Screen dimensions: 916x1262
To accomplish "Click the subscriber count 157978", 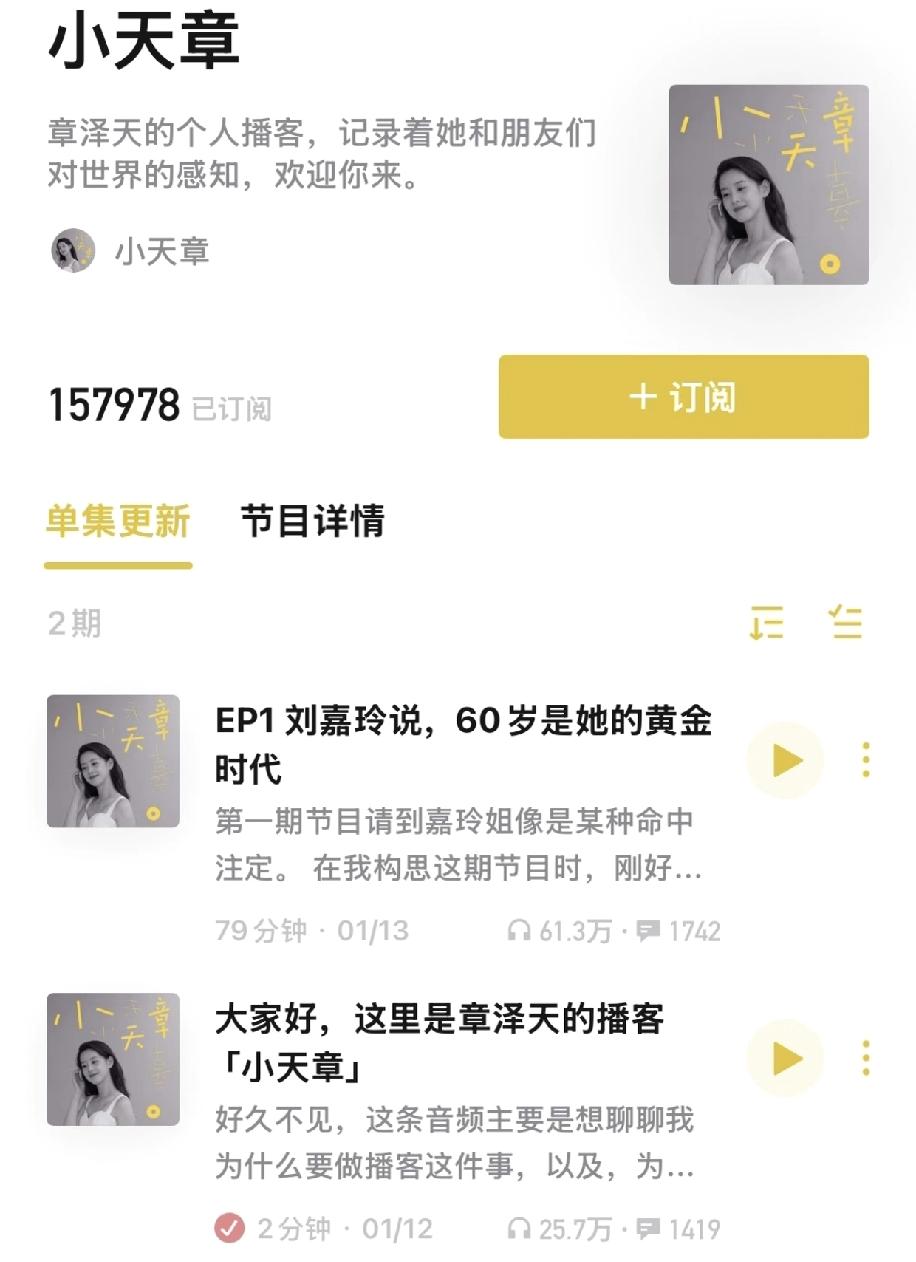I will [x=110, y=399].
